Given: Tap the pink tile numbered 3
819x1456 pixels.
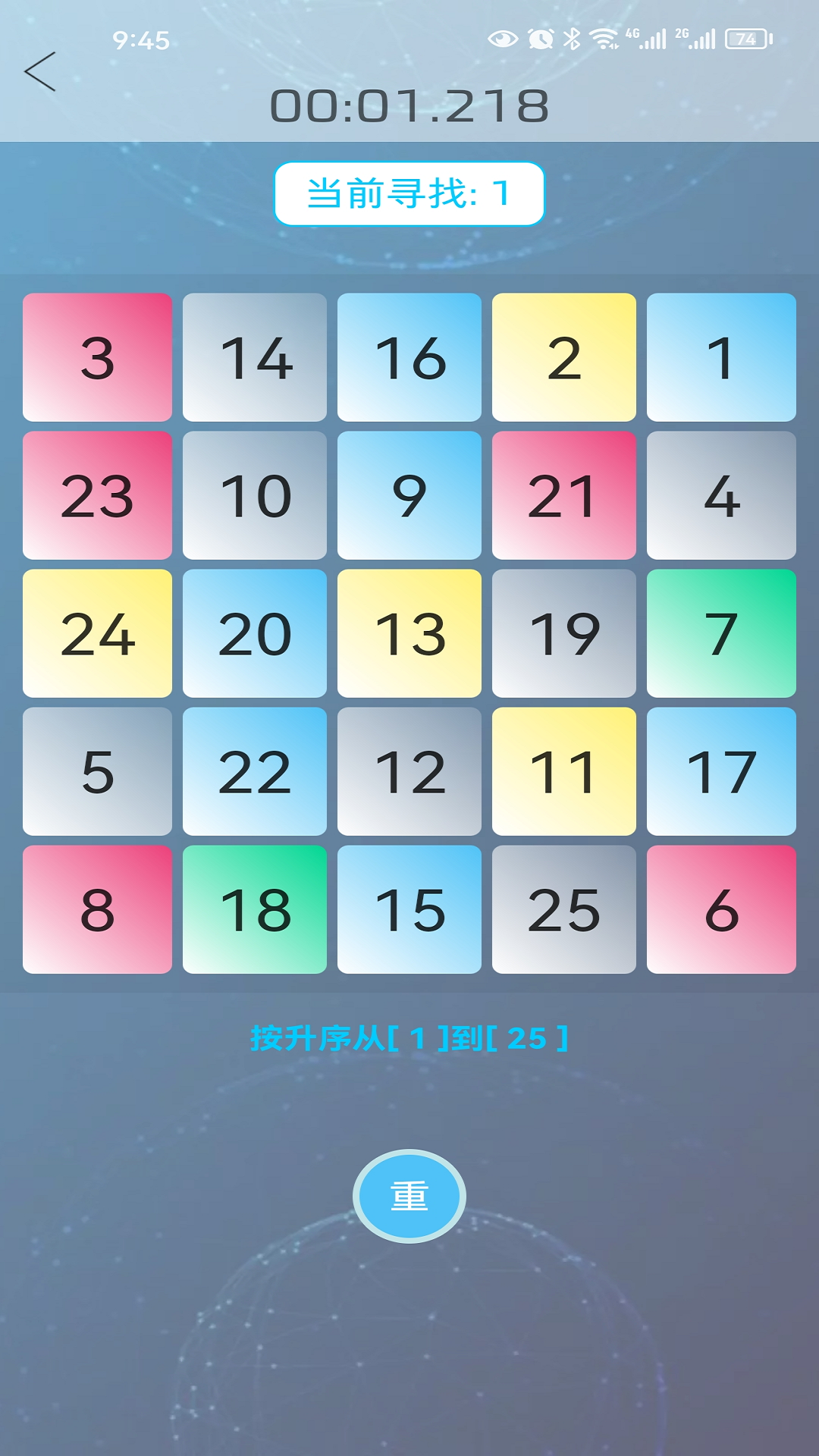Looking at the screenshot, I should tap(97, 357).
